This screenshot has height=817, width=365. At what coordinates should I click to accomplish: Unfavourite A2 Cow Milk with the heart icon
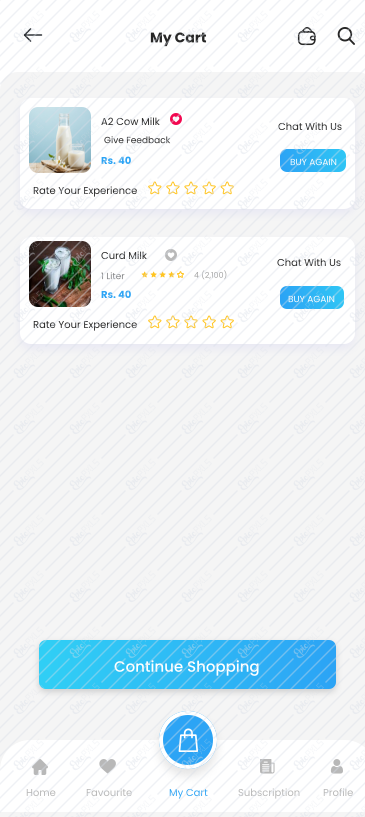(x=176, y=120)
